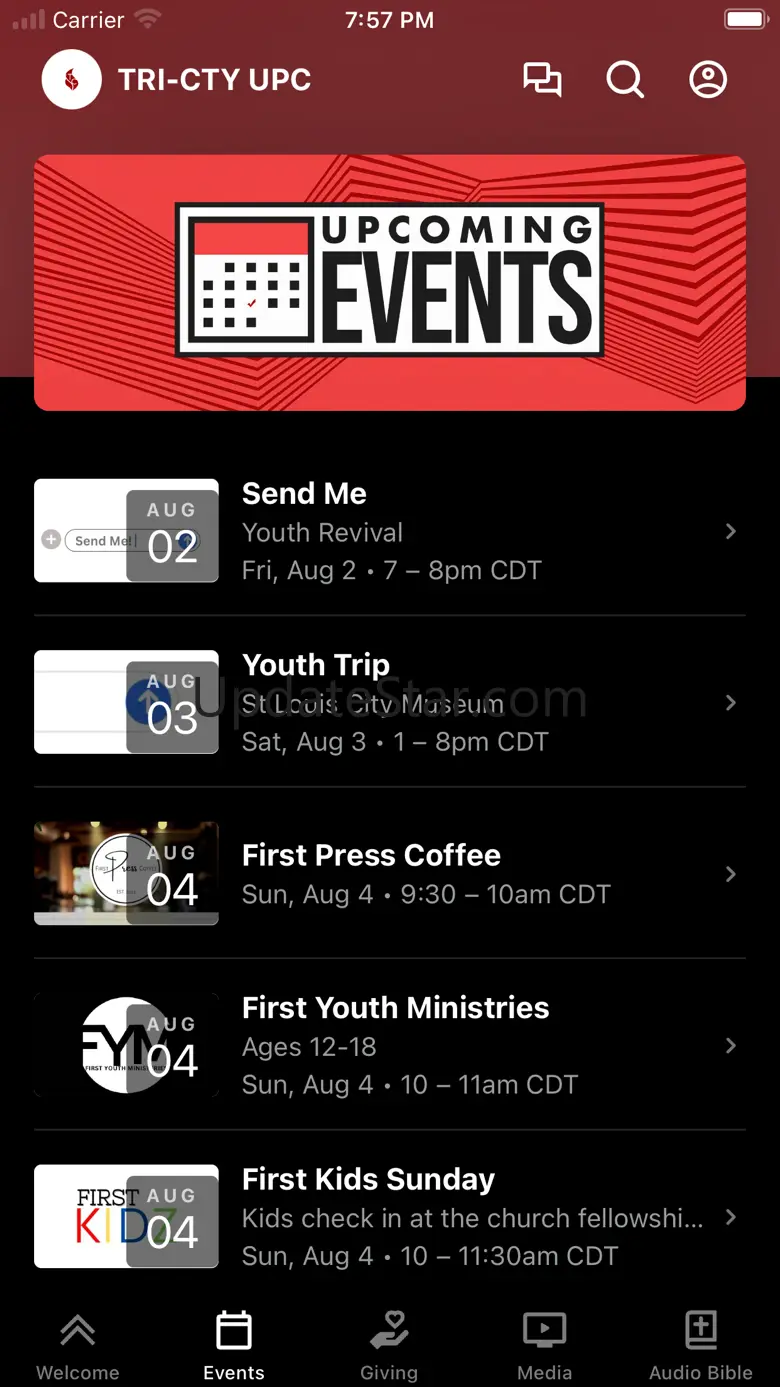The height and width of the screenshot is (1387, 780).
Task: Open the search magnifier
Action: click(x=625, y=80)
